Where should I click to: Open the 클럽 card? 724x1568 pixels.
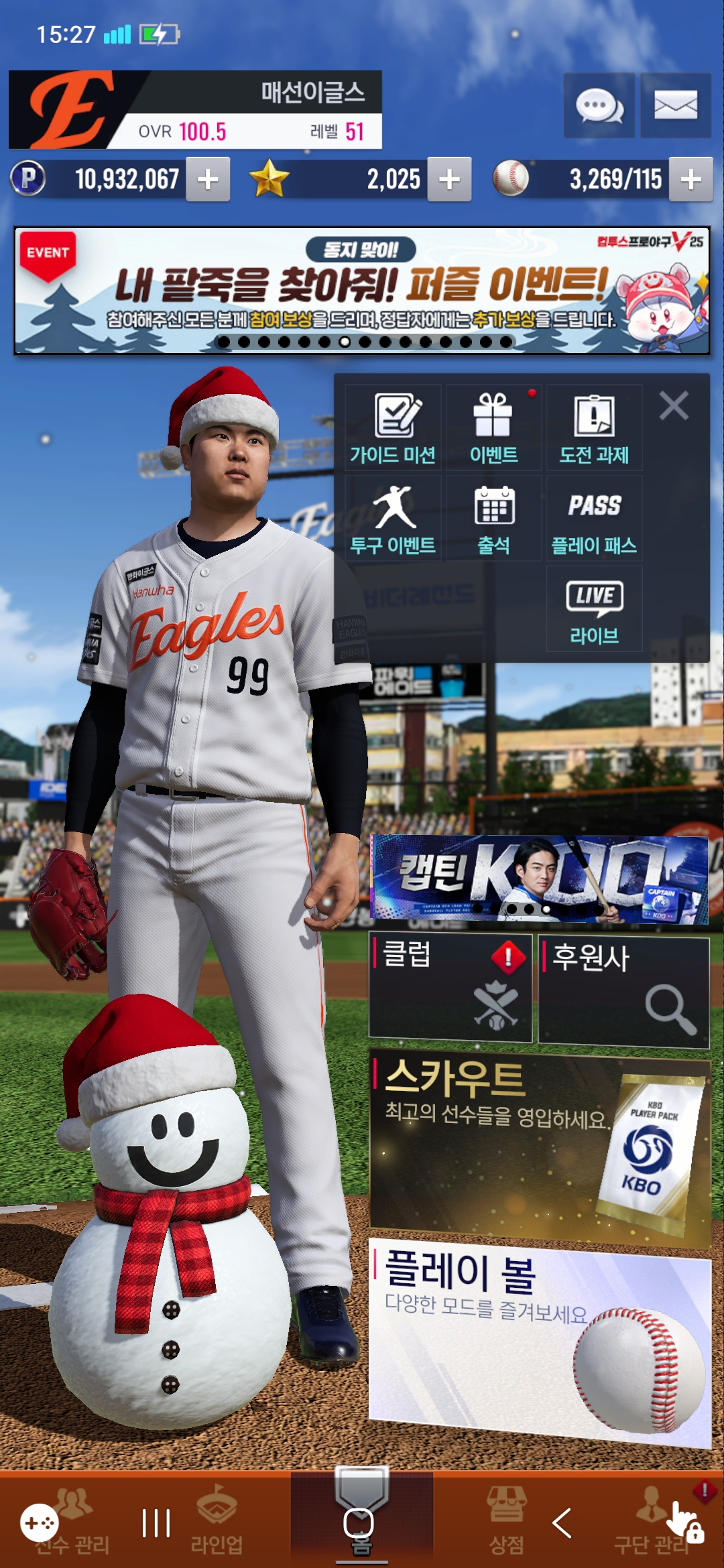(450, 988)
